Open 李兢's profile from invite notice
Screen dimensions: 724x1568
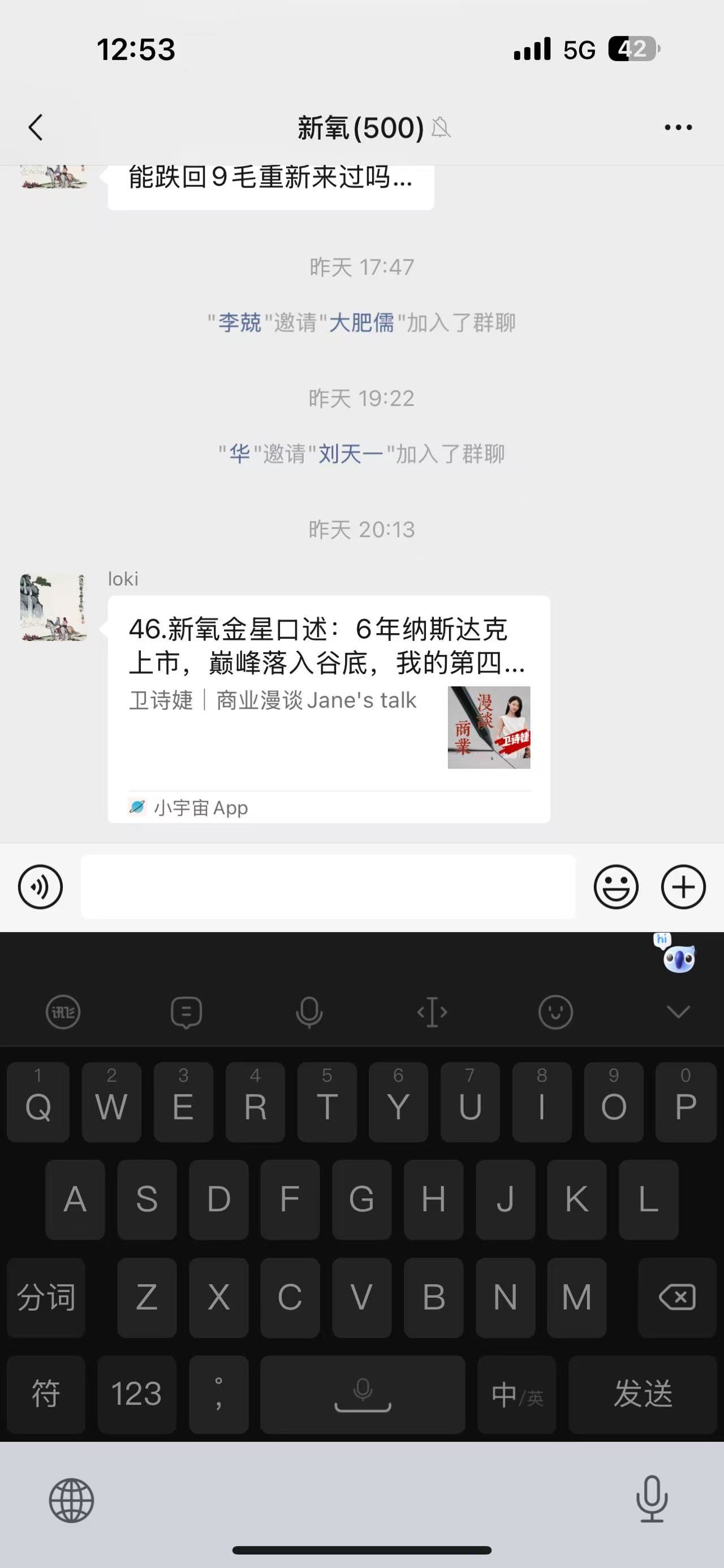click(x=240, y=323)
